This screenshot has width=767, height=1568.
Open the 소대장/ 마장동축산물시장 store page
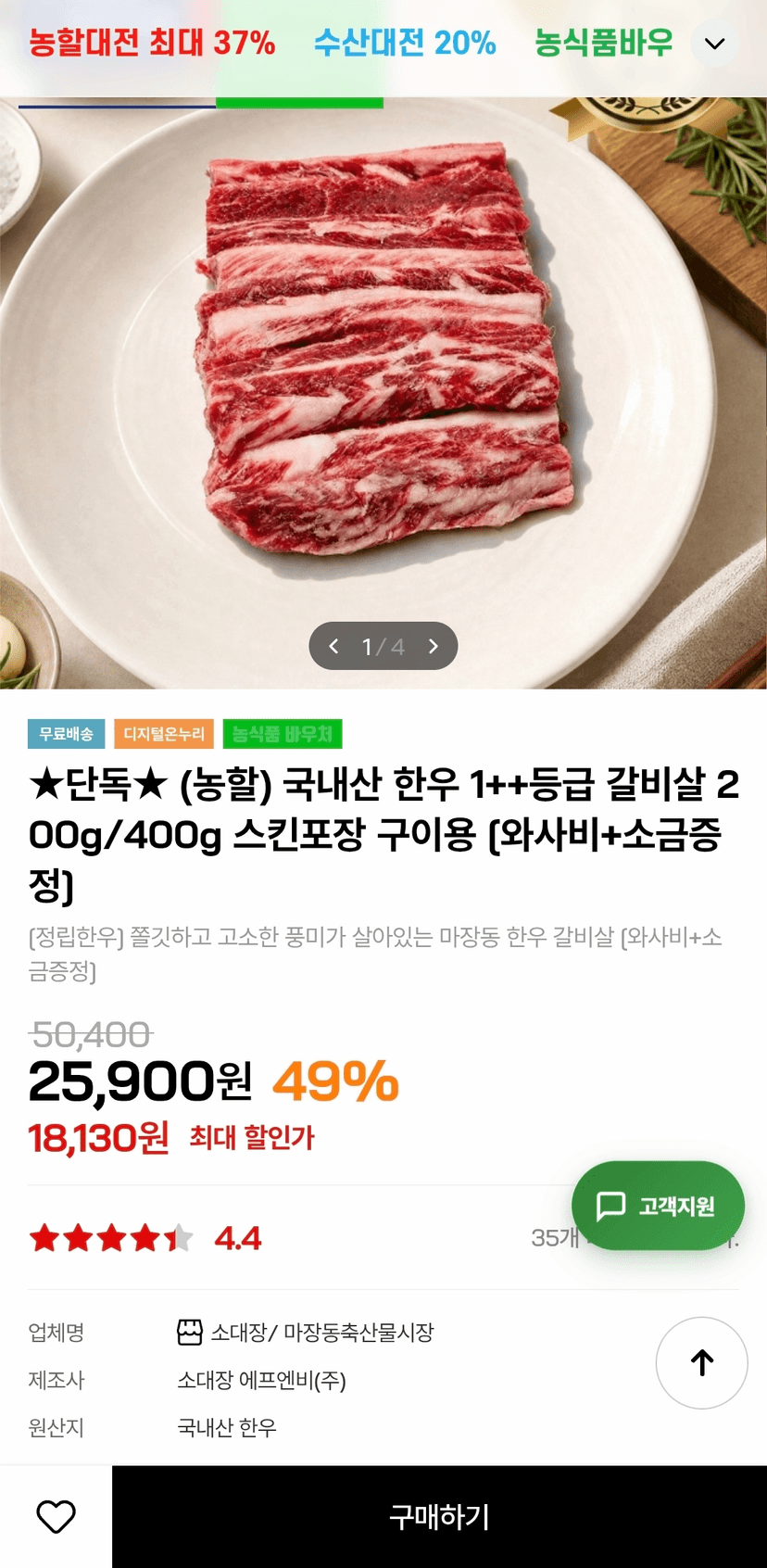305,1333
